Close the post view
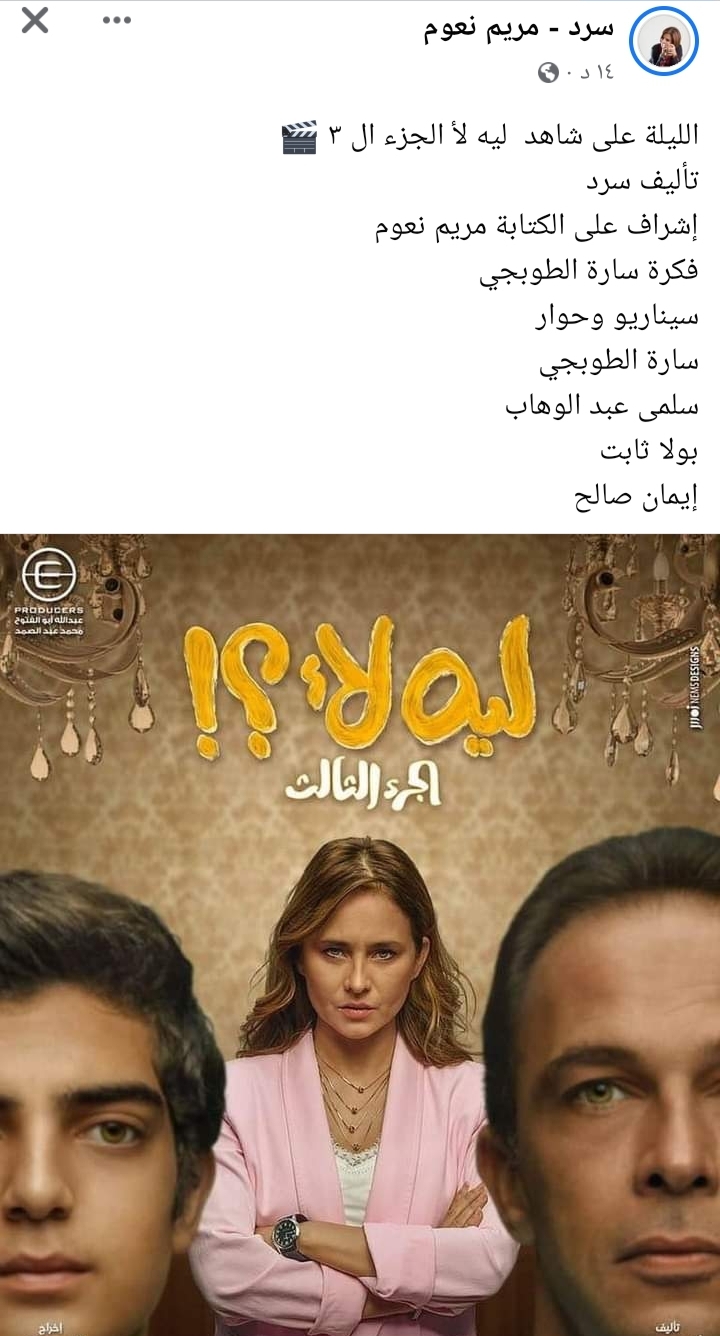 click(x=35, y=20)
